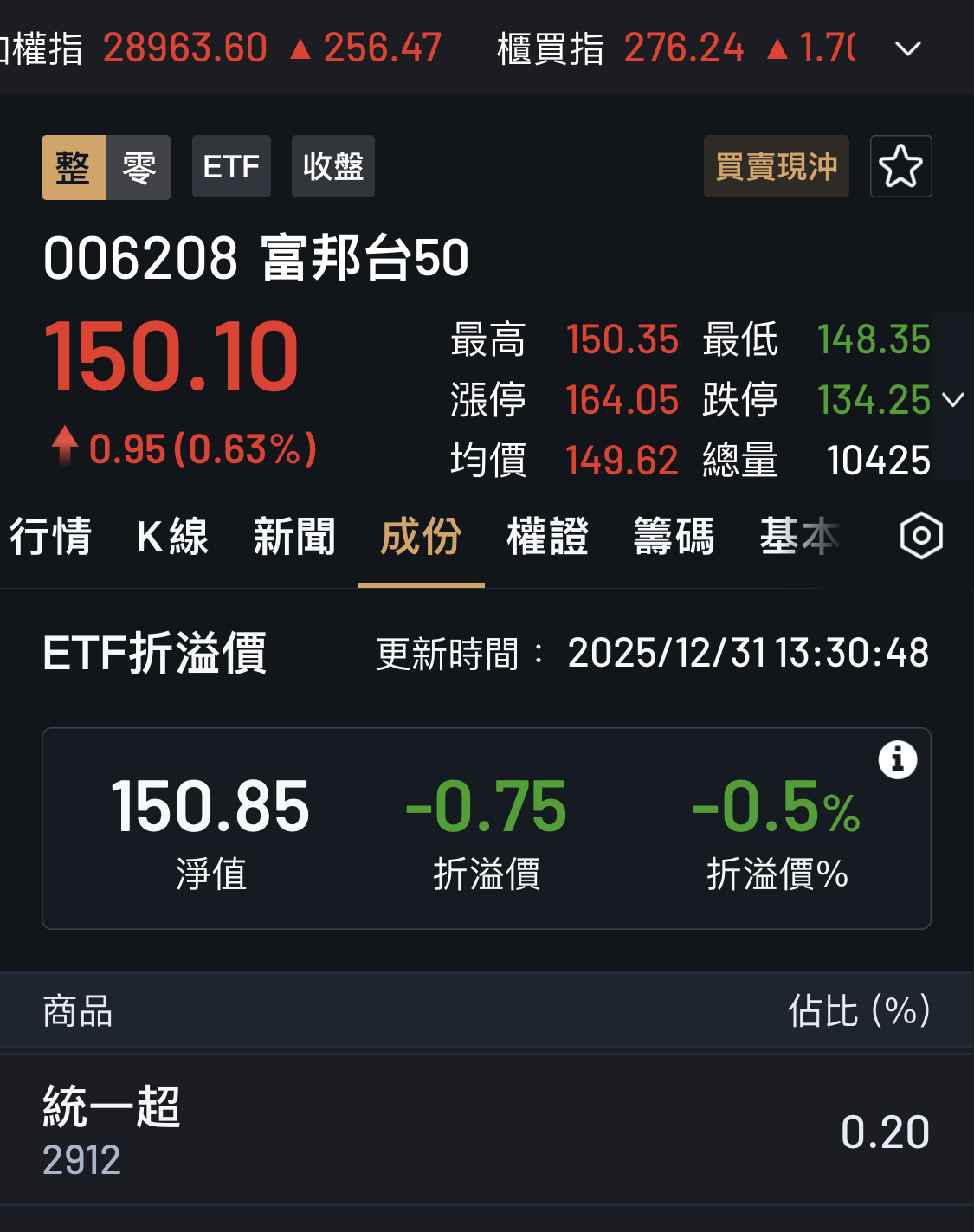This screenshot has height=1232, width=974.
Task: Expand the index bar chevron at top right
Action: pyautogui.click(x=906, y=48)
